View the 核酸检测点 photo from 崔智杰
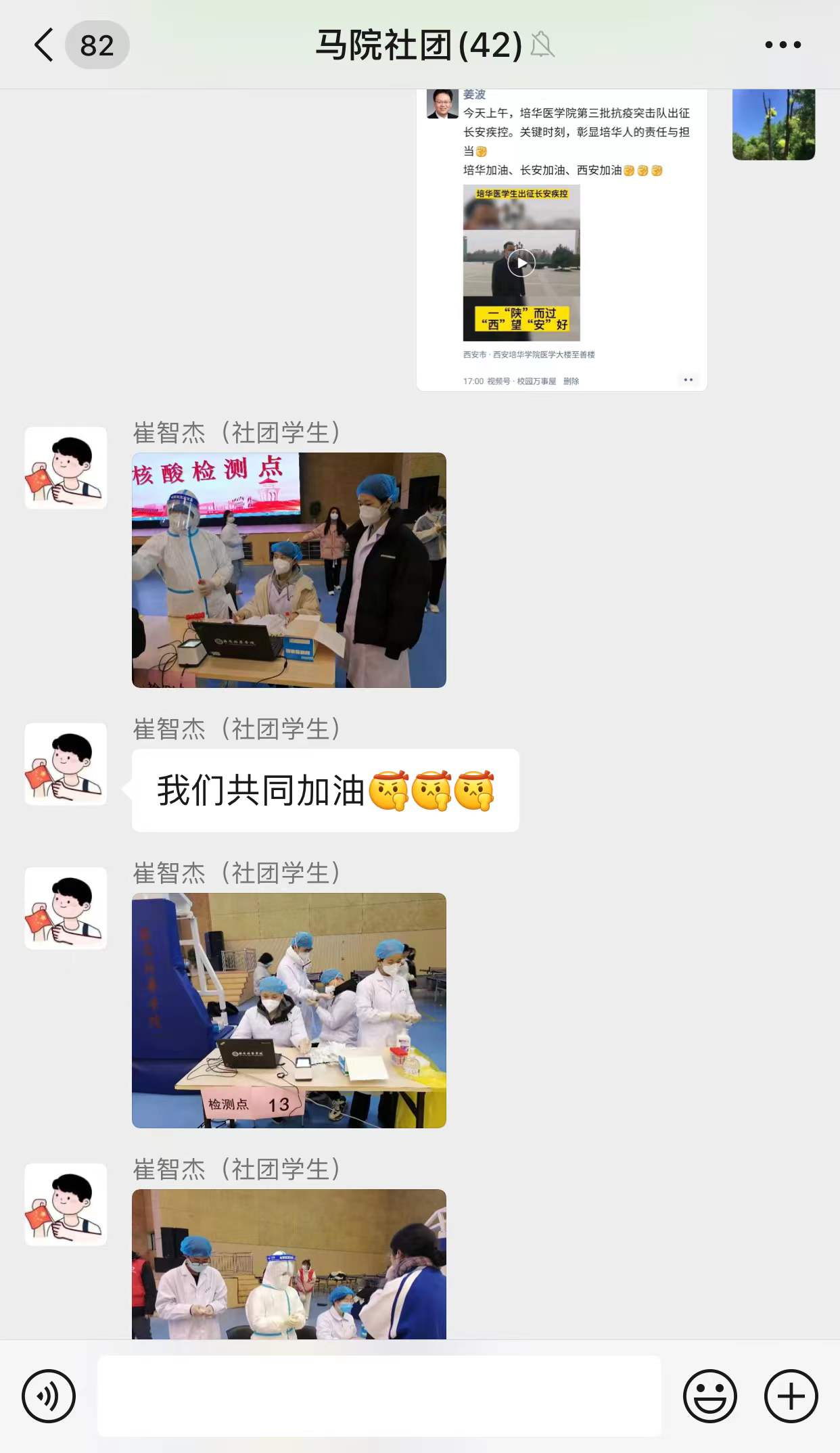 [289, 570]
